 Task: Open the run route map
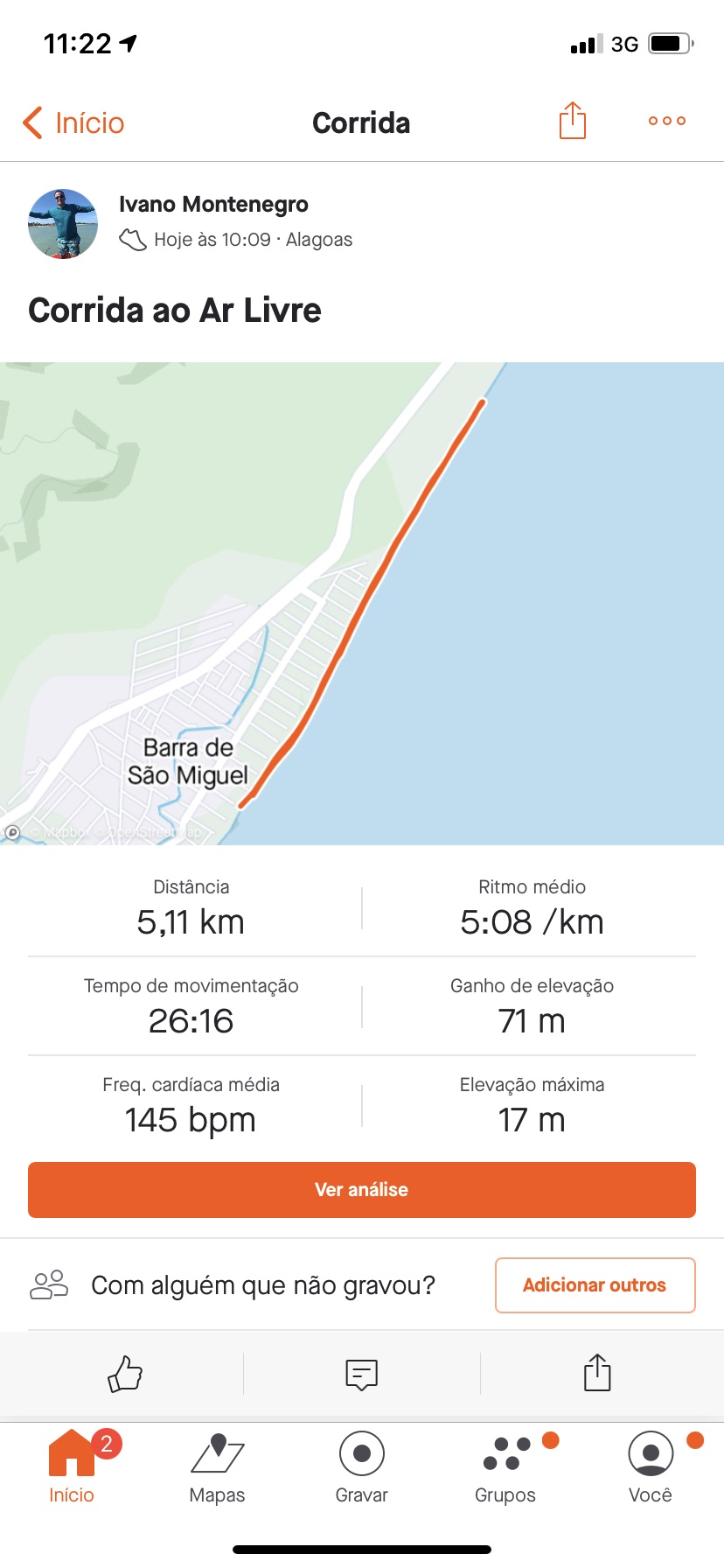(x=362, y=604)
